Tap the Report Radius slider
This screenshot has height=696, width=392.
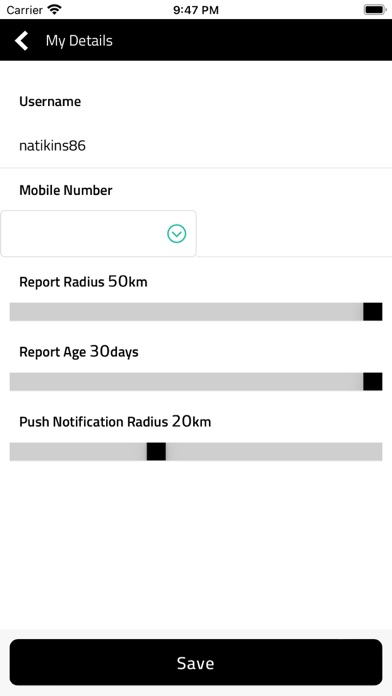pyautogui.click(x=196, y=312)
